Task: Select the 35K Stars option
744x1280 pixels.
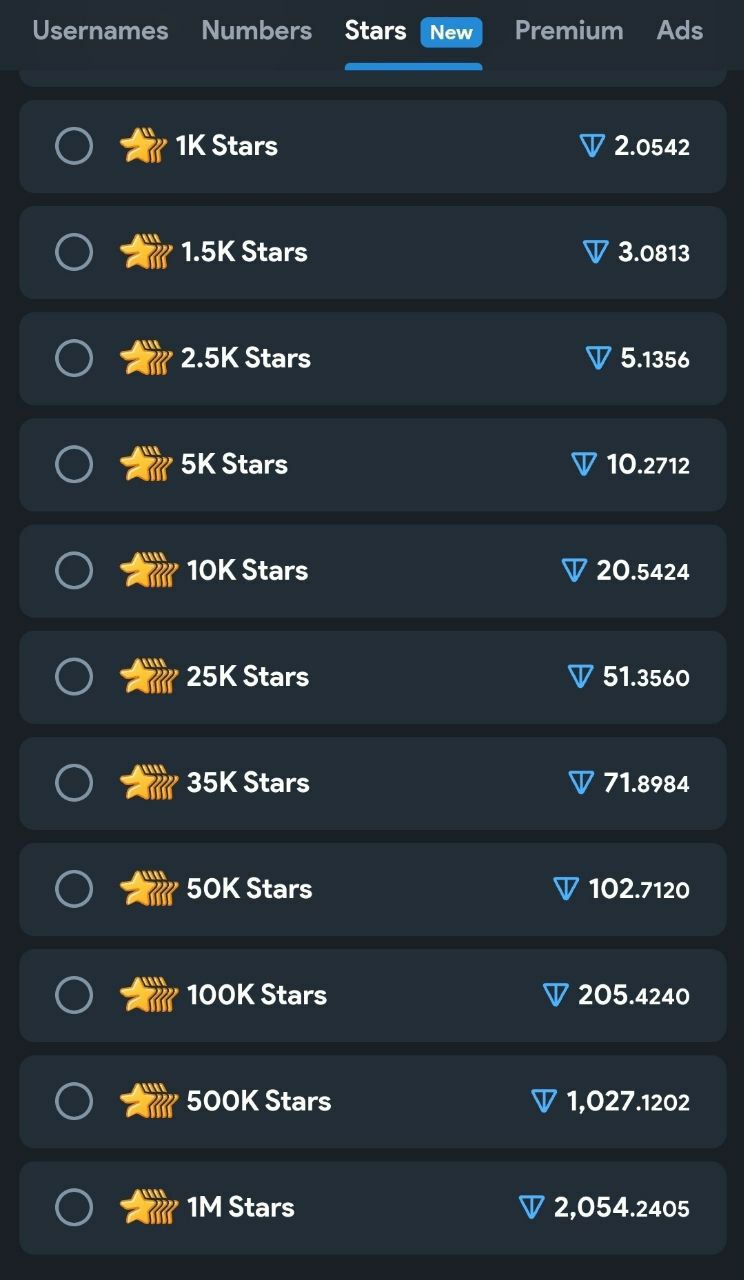Action: pyautogui.click(x=74, y=783)
